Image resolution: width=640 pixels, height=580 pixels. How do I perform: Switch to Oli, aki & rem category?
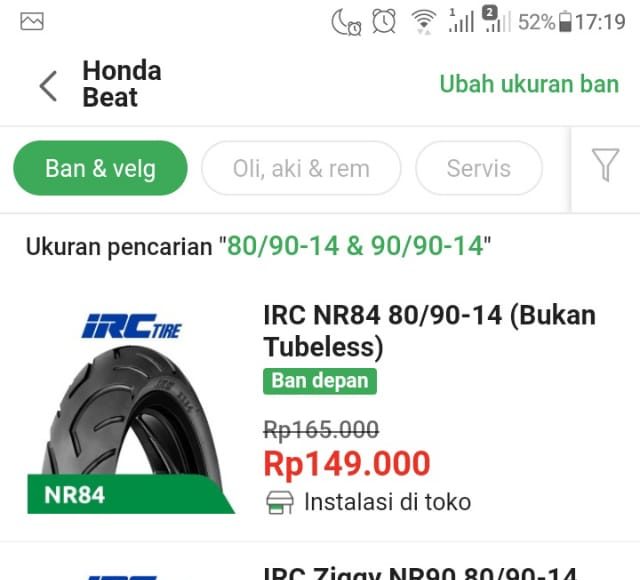pyautogui.click(x=301, y=168)
